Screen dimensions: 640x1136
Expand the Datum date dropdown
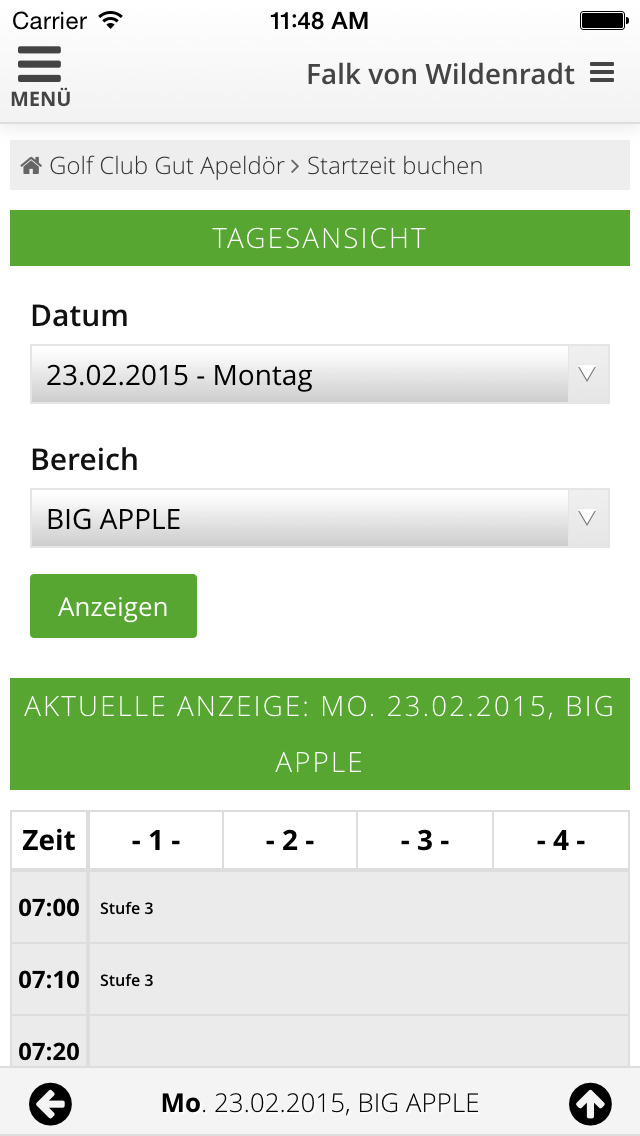(x=319, y=375)
